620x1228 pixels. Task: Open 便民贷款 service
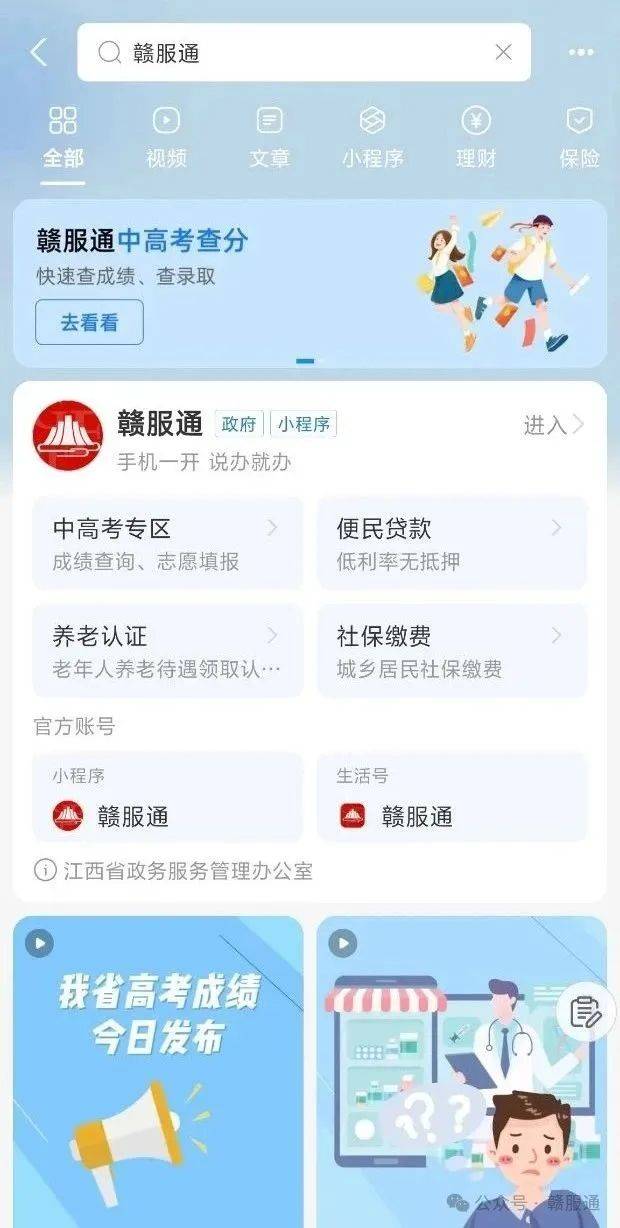[x=452, y=543]
